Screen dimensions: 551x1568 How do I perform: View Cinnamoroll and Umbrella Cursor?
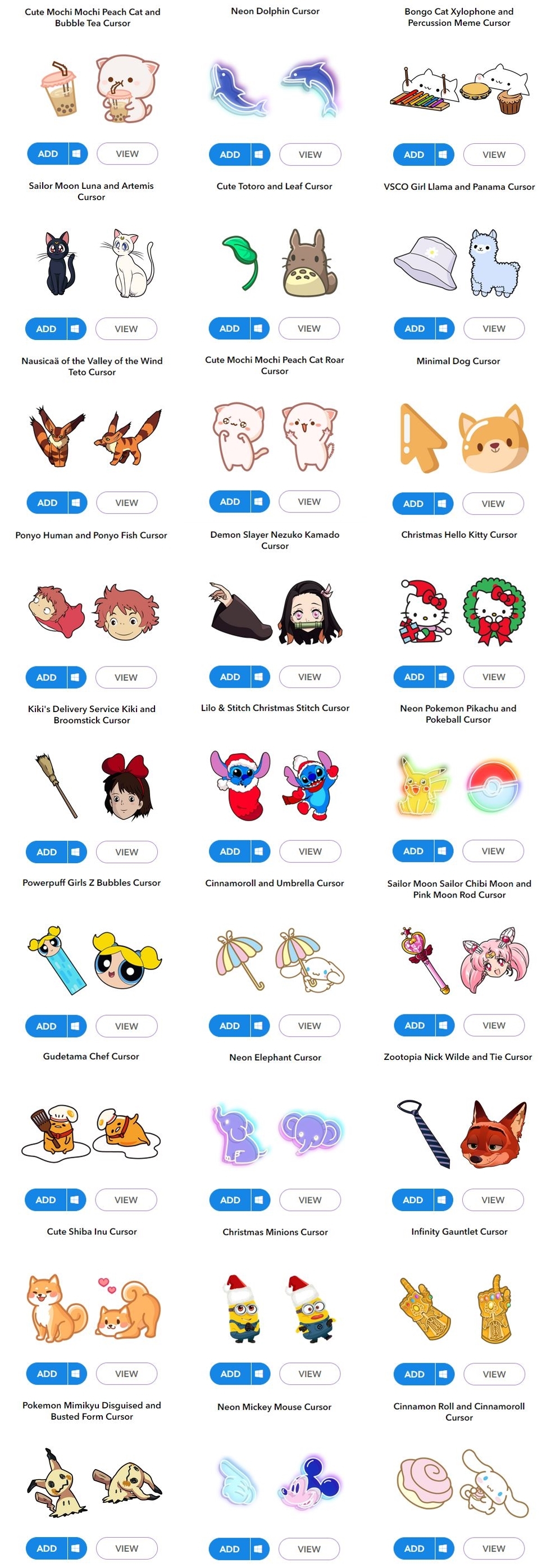tap(309, 1026)
